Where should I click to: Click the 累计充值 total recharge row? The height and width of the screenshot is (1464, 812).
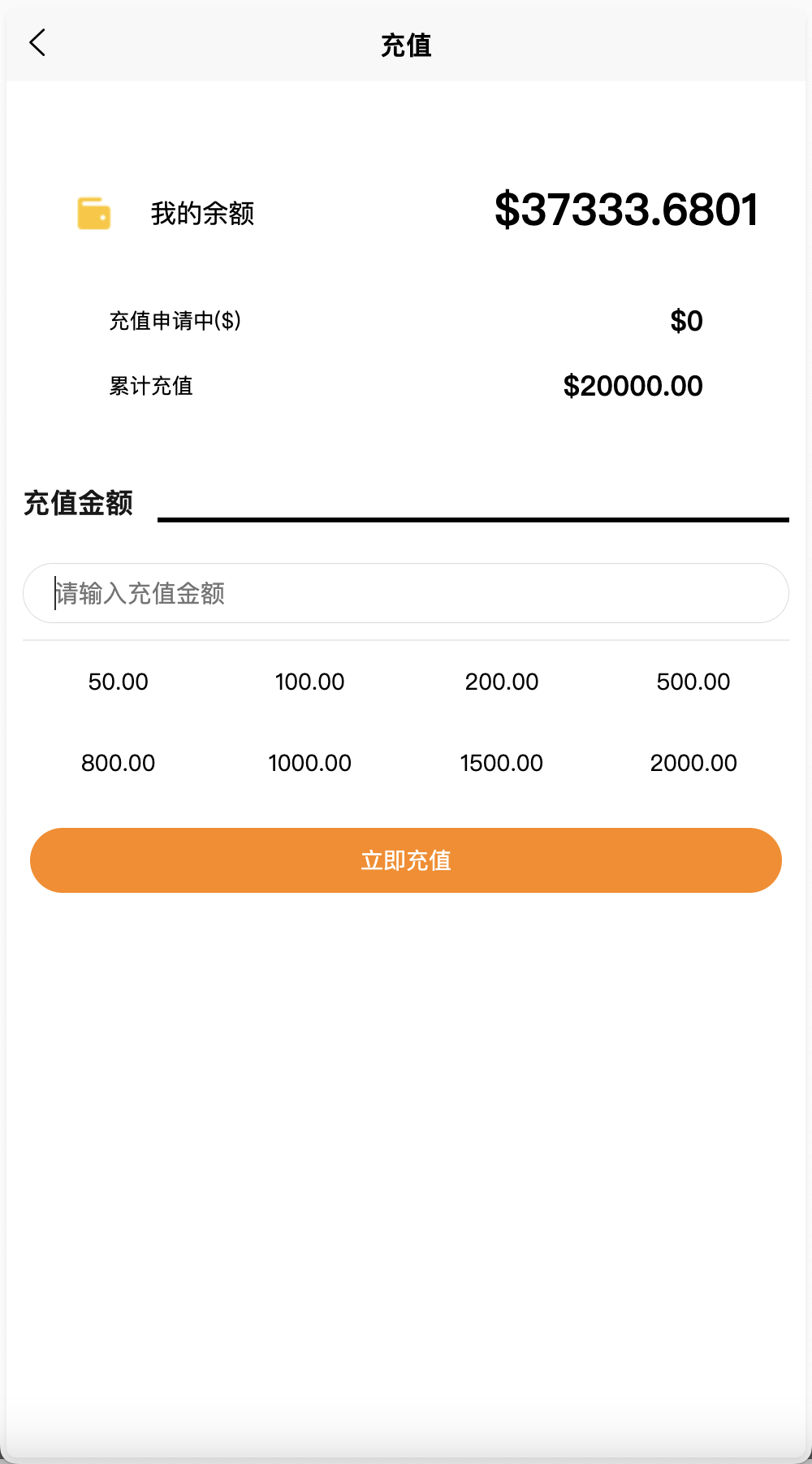(152, 386)
